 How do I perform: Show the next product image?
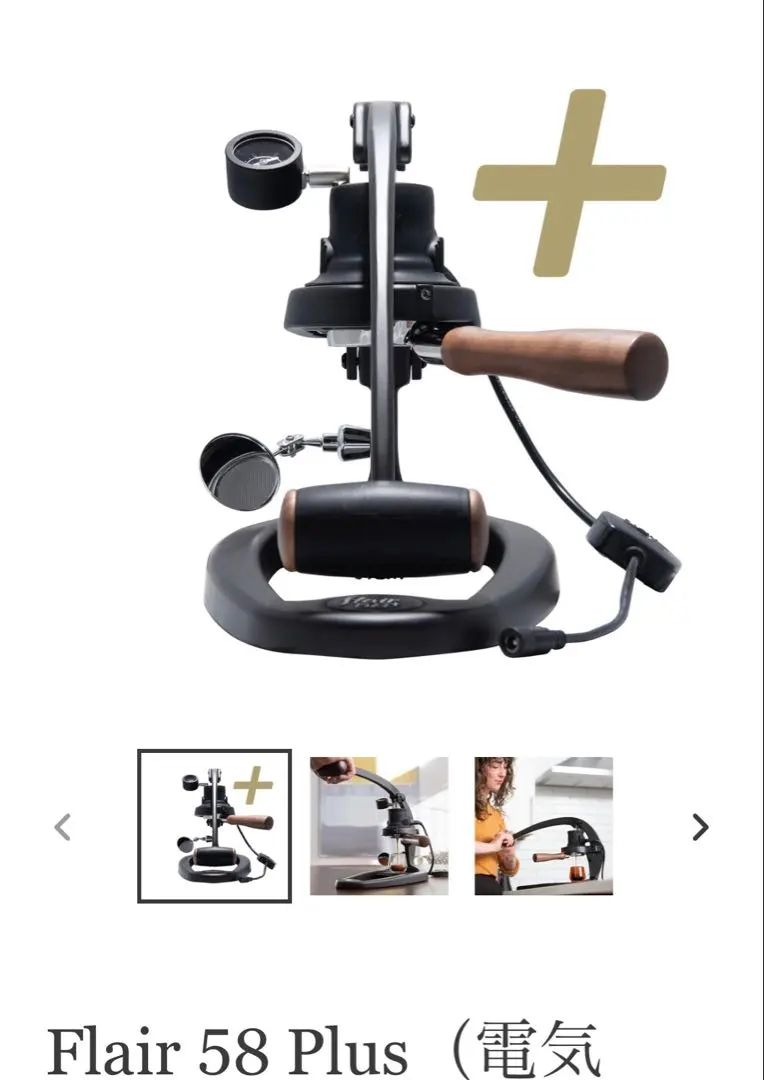click(x=700, y=827)
